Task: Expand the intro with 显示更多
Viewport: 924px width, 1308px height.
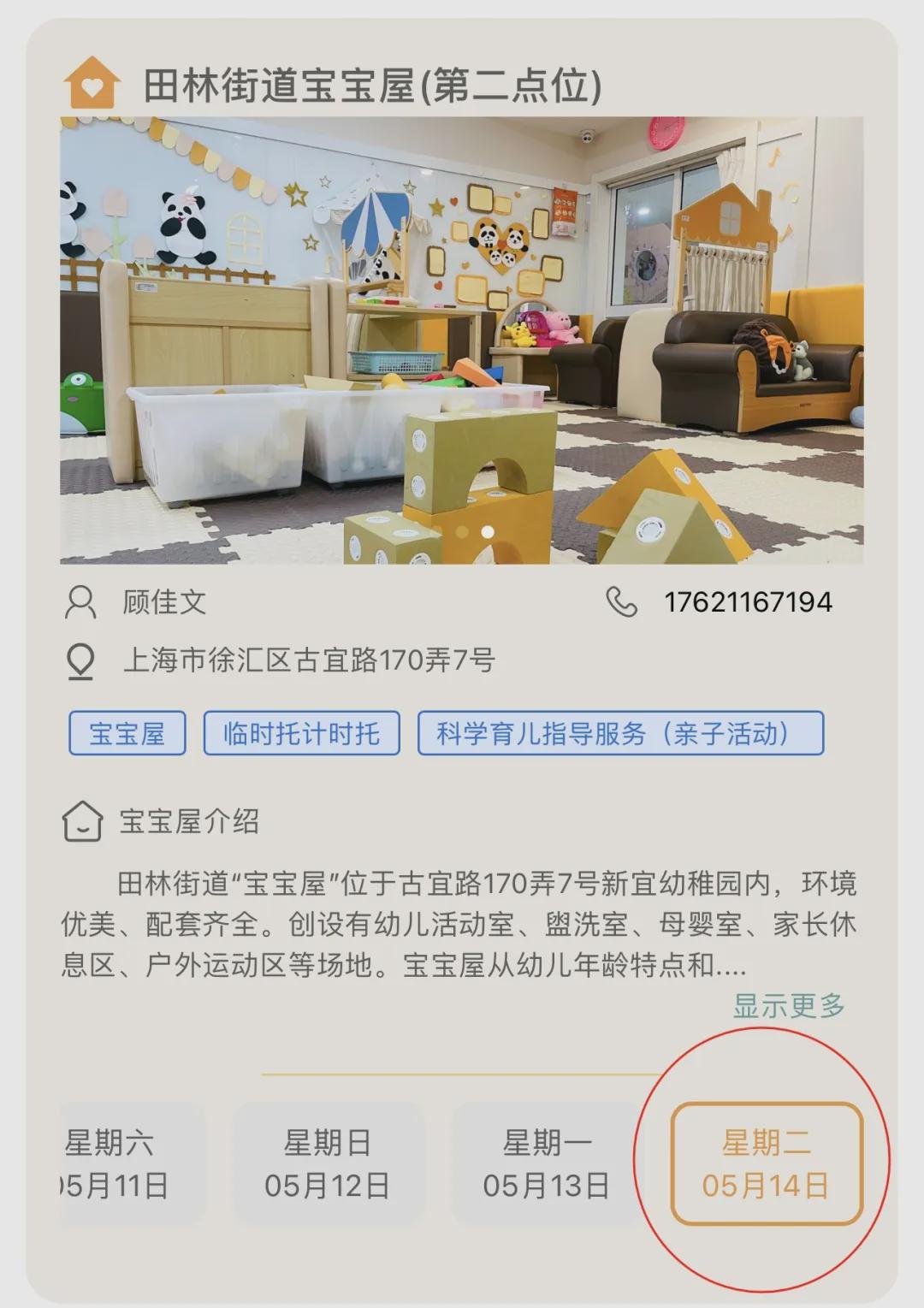Action: click(788, 1005)
